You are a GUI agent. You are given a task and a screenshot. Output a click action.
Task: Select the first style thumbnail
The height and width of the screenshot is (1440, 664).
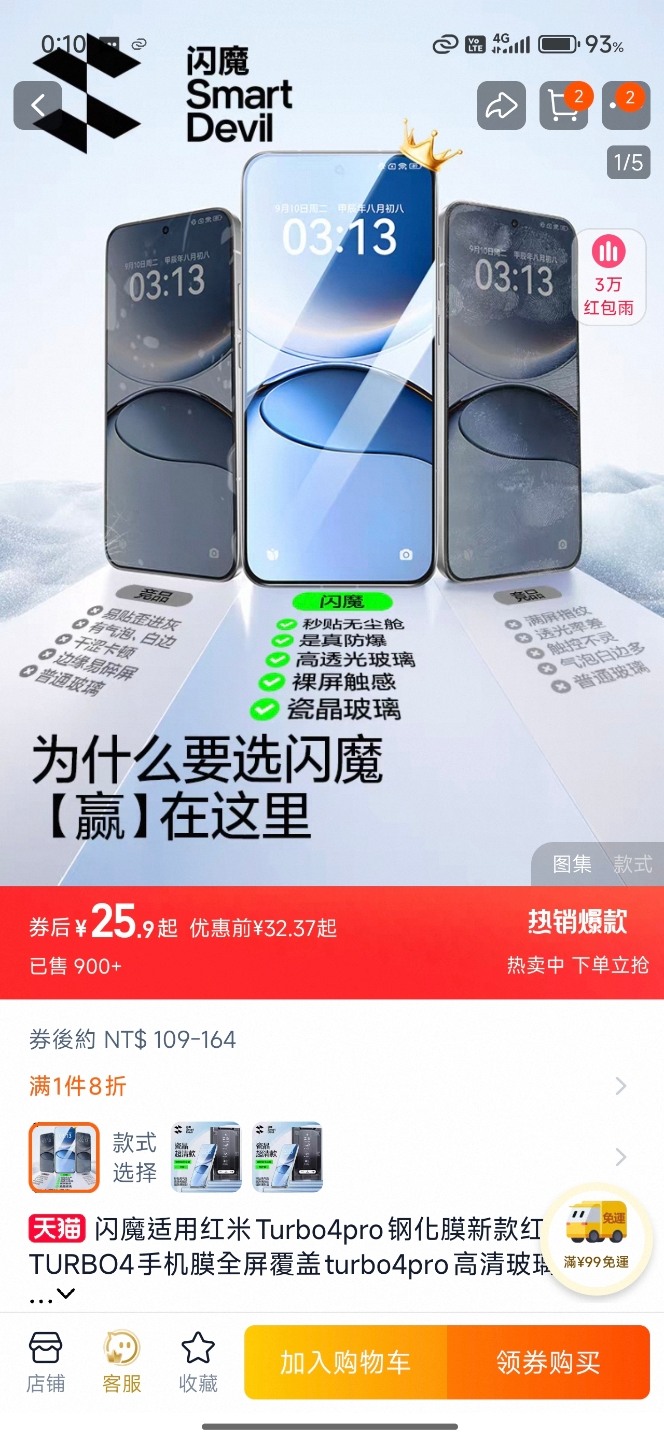pos(64,1157)
